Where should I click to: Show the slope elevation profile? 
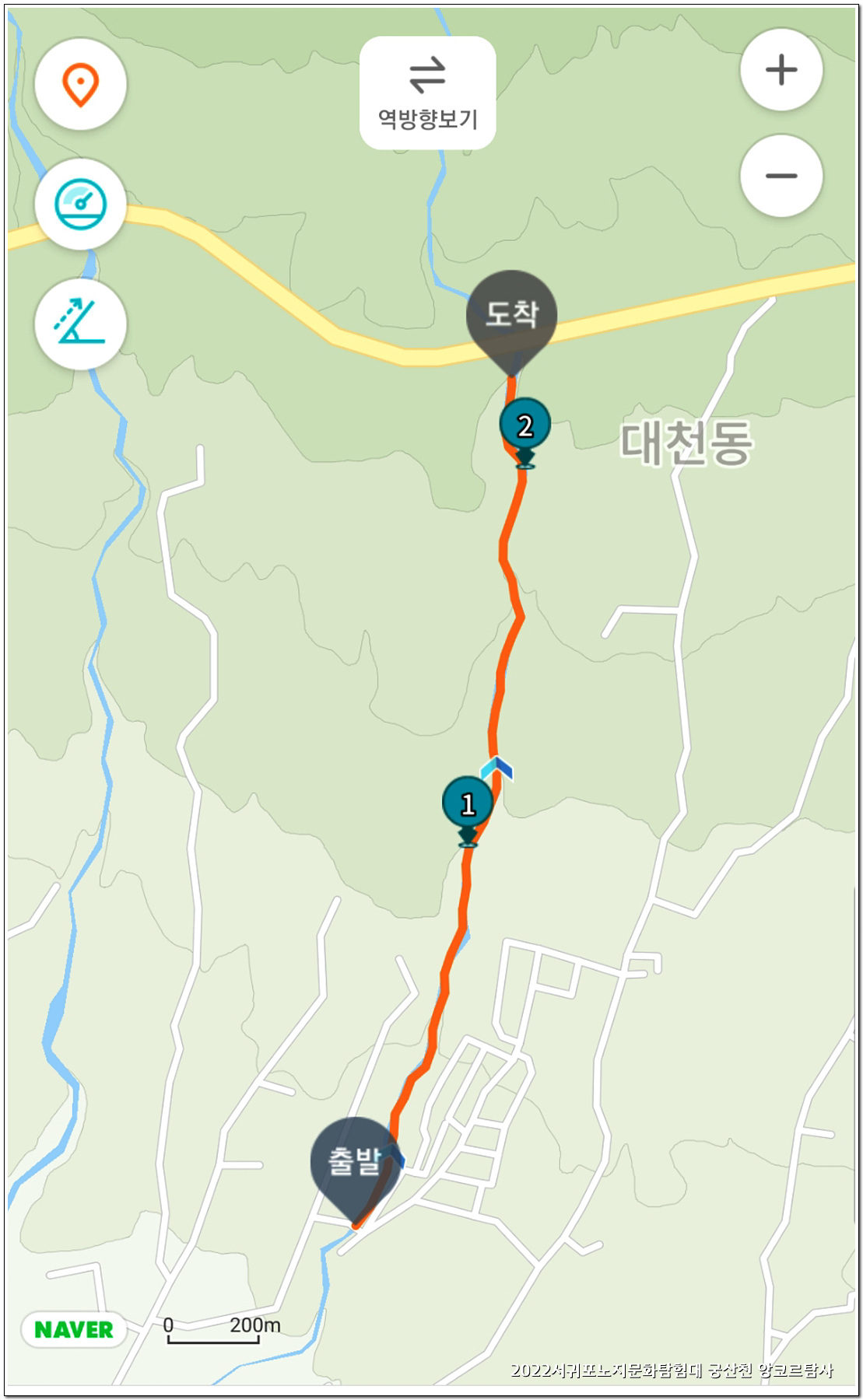pyautogui.click(x=80, y=324)
